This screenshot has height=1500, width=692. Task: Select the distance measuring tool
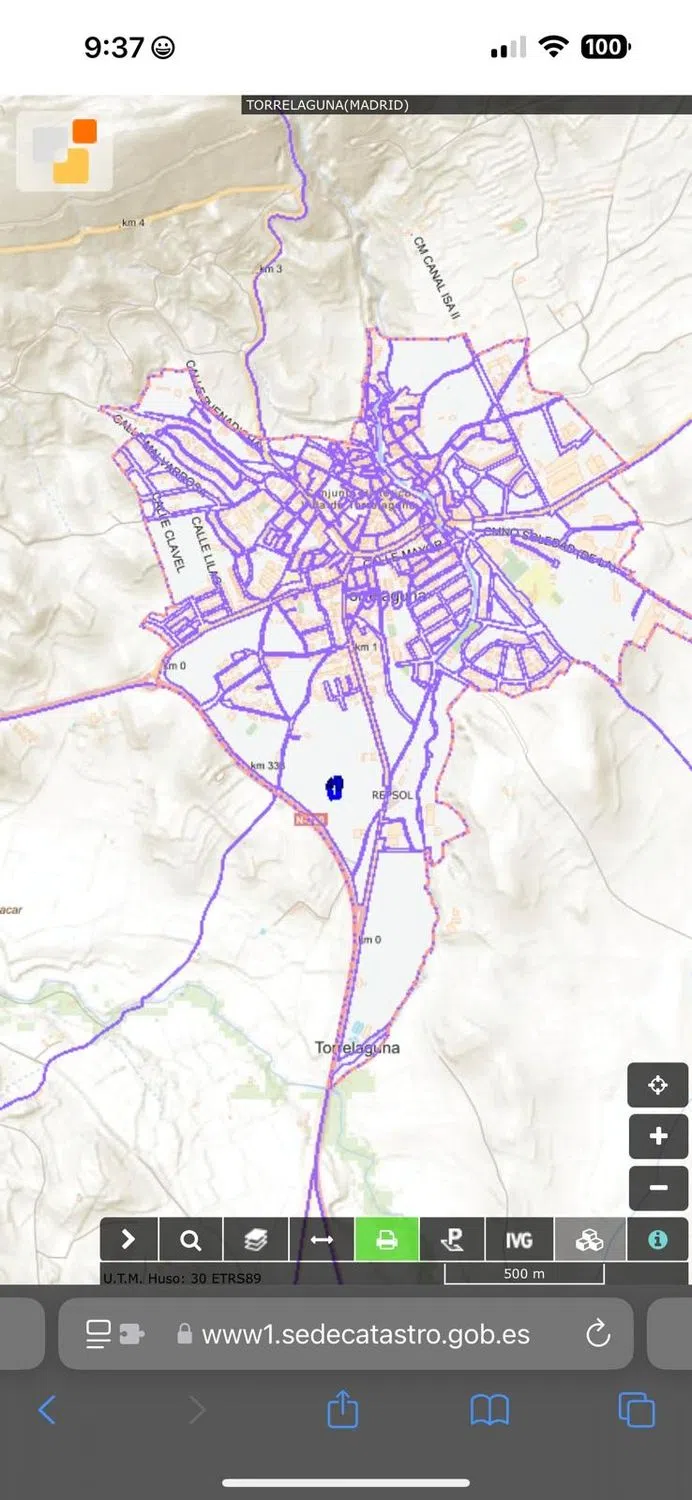click(322, 1240)
